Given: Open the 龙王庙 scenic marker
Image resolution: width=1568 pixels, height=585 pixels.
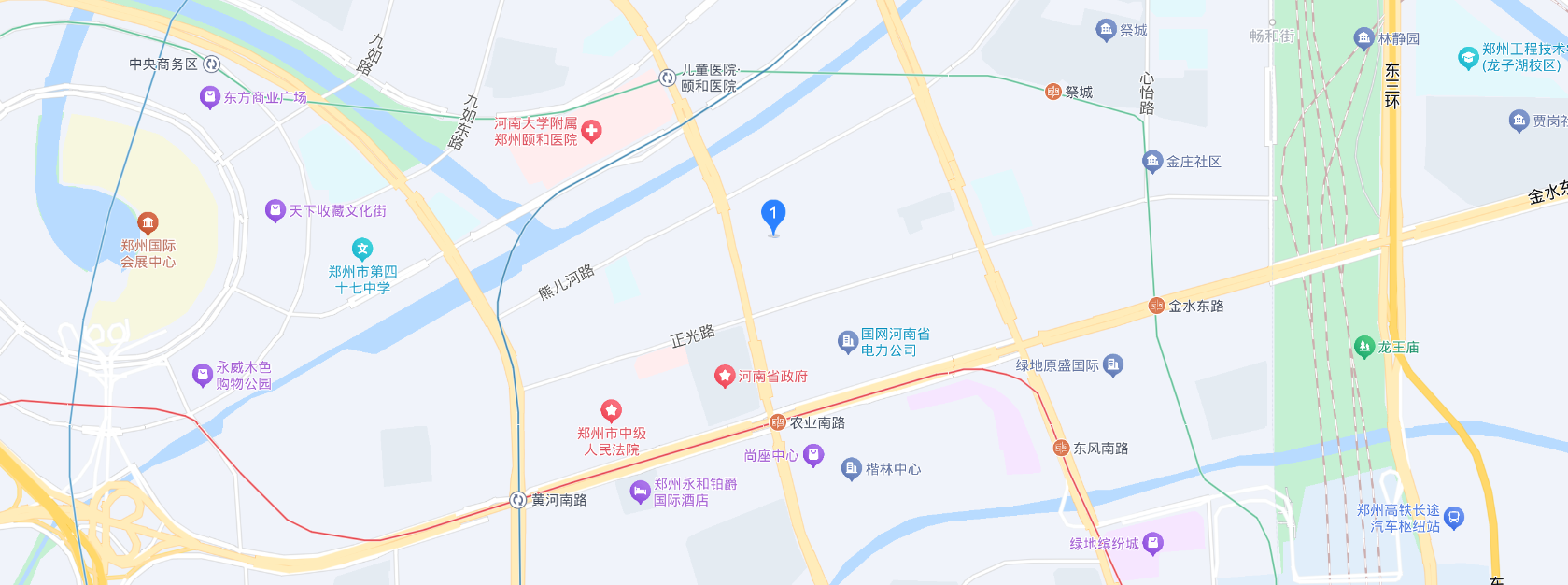Looking at the screenshot, I should (1364, 347).
